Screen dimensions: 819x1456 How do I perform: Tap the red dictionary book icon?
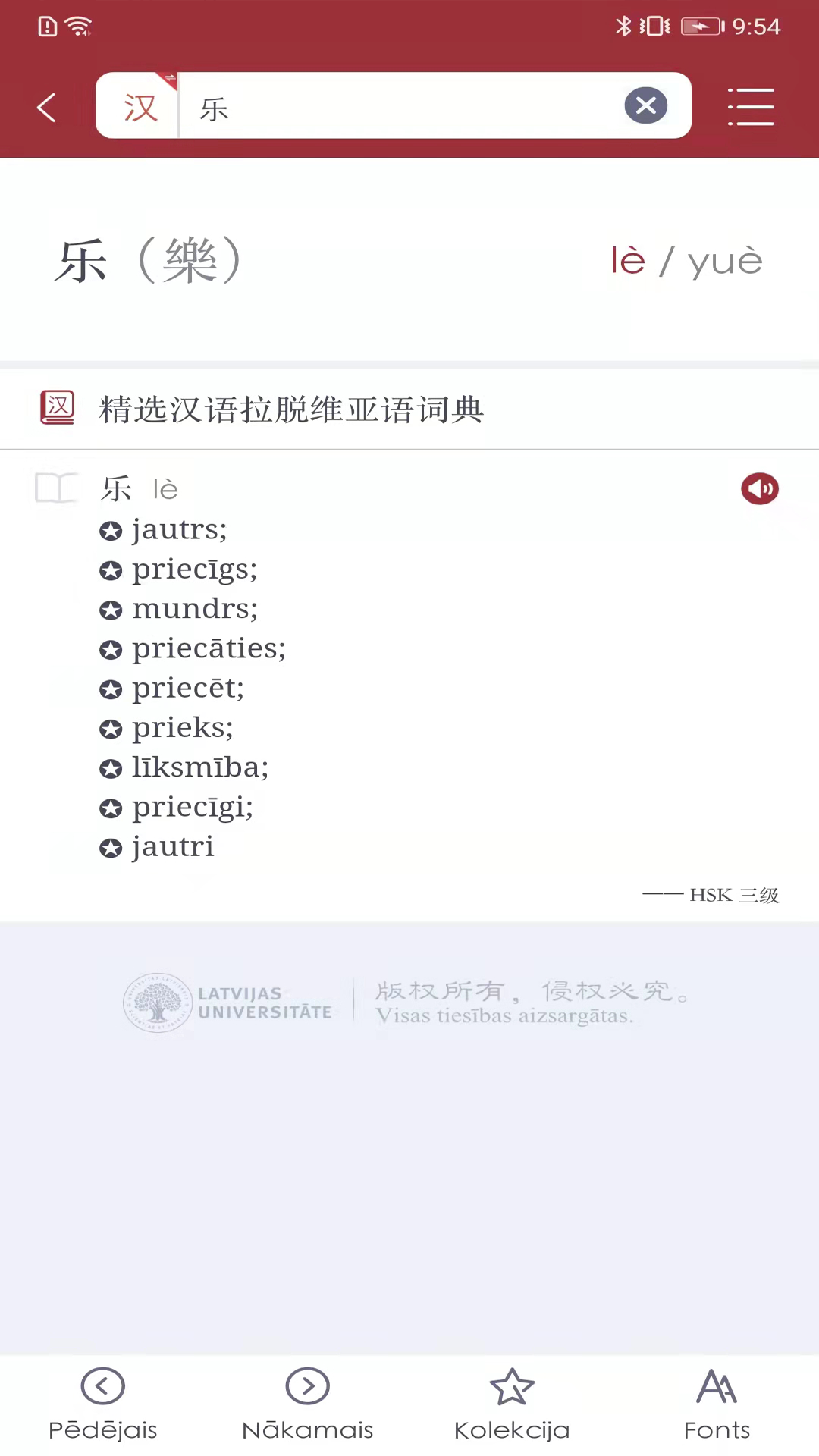(57, 407)
